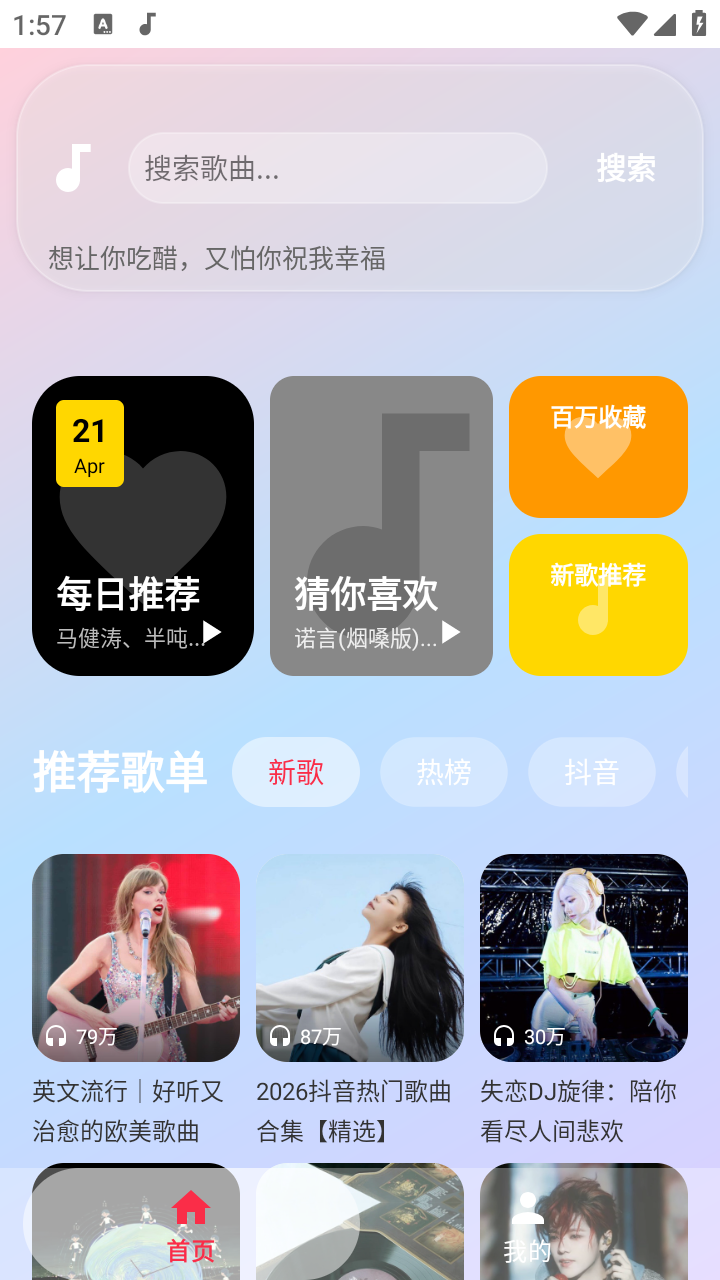The image size is (720, 1280).
Task: Tap the 搜索歌曲 input field
Action: (x=337, y=168)
